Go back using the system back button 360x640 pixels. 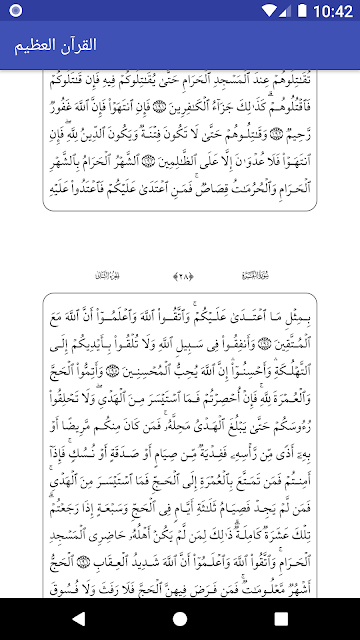click(78, 619)
